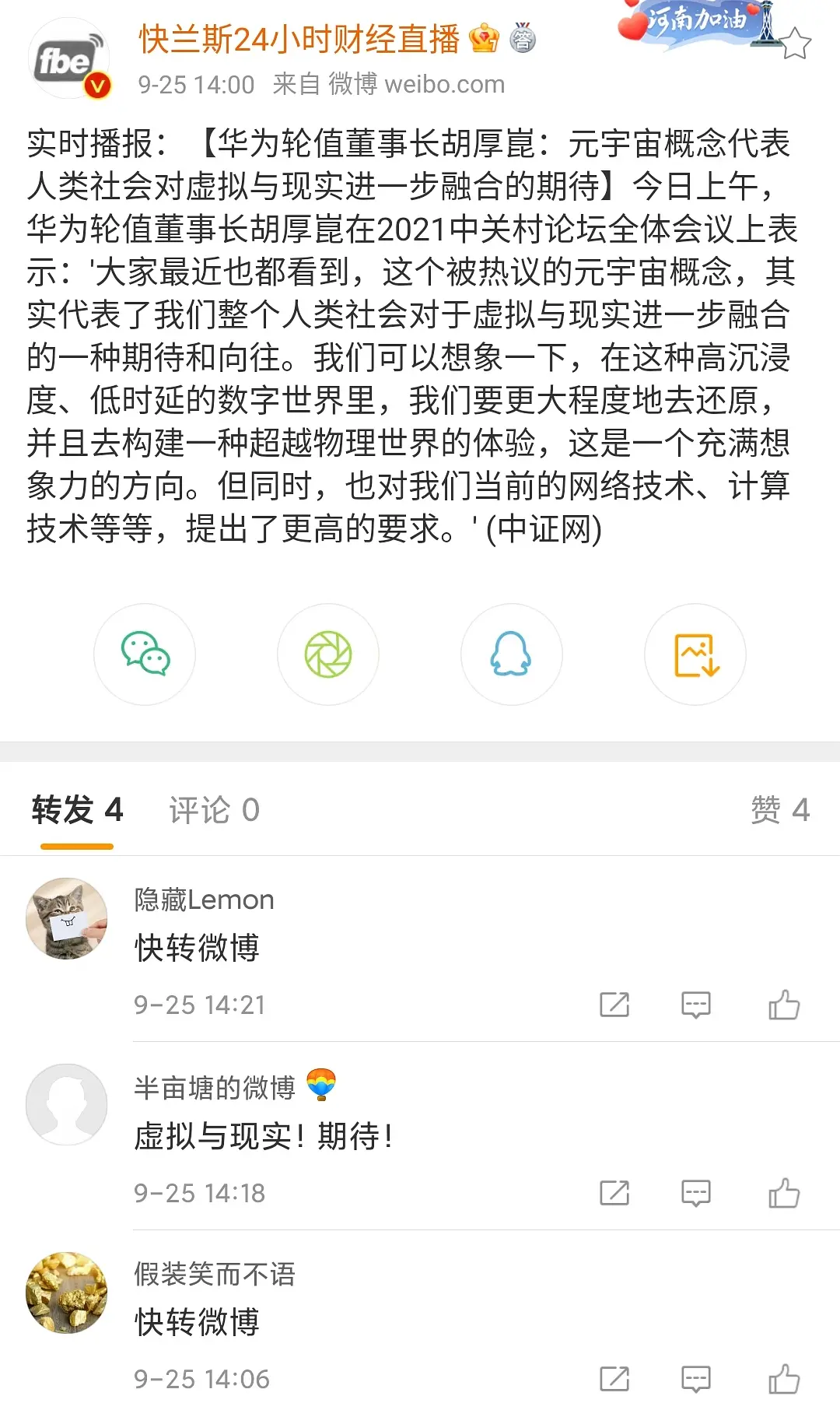
Task: Repost 半亩塘的微博's repost
Action: click(614, 1193)
